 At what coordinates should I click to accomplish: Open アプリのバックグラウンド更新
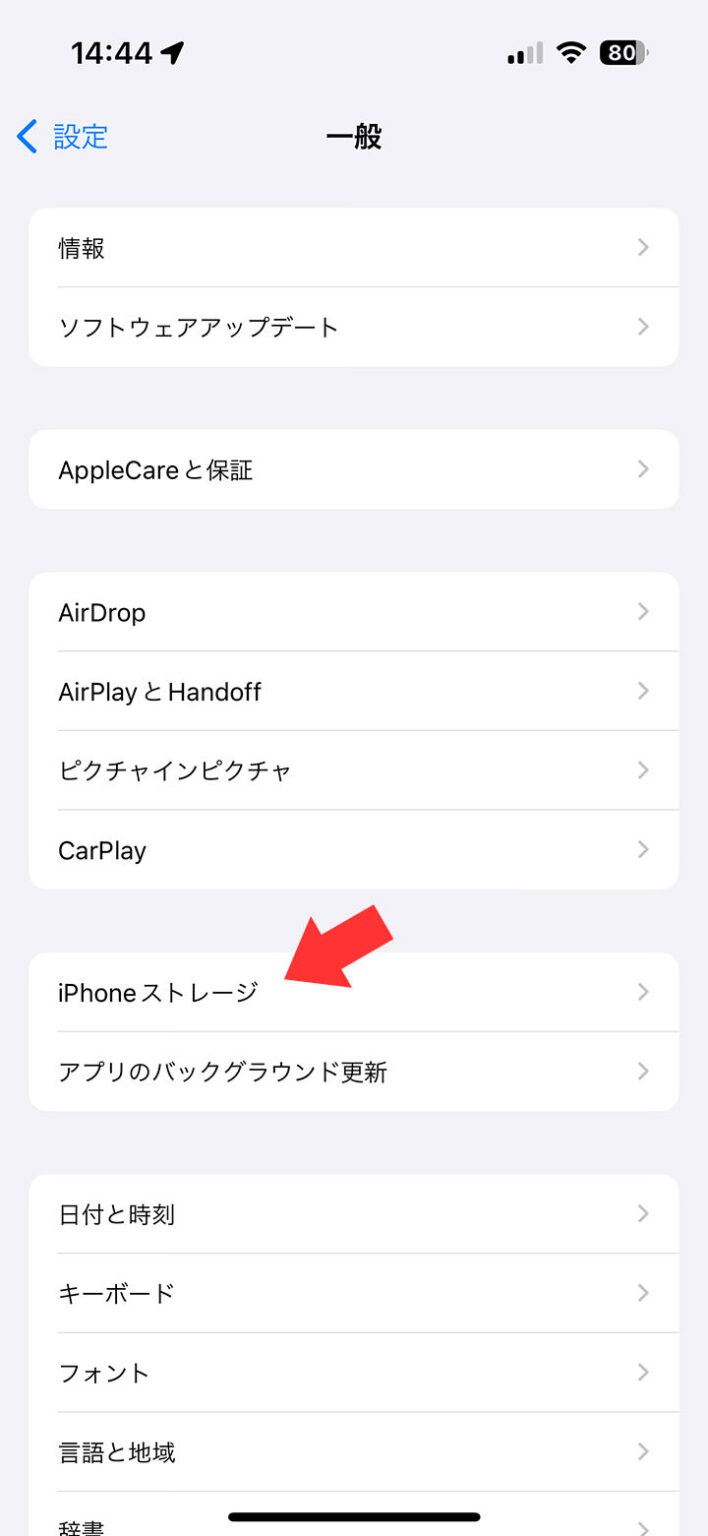click(353, 1072)
